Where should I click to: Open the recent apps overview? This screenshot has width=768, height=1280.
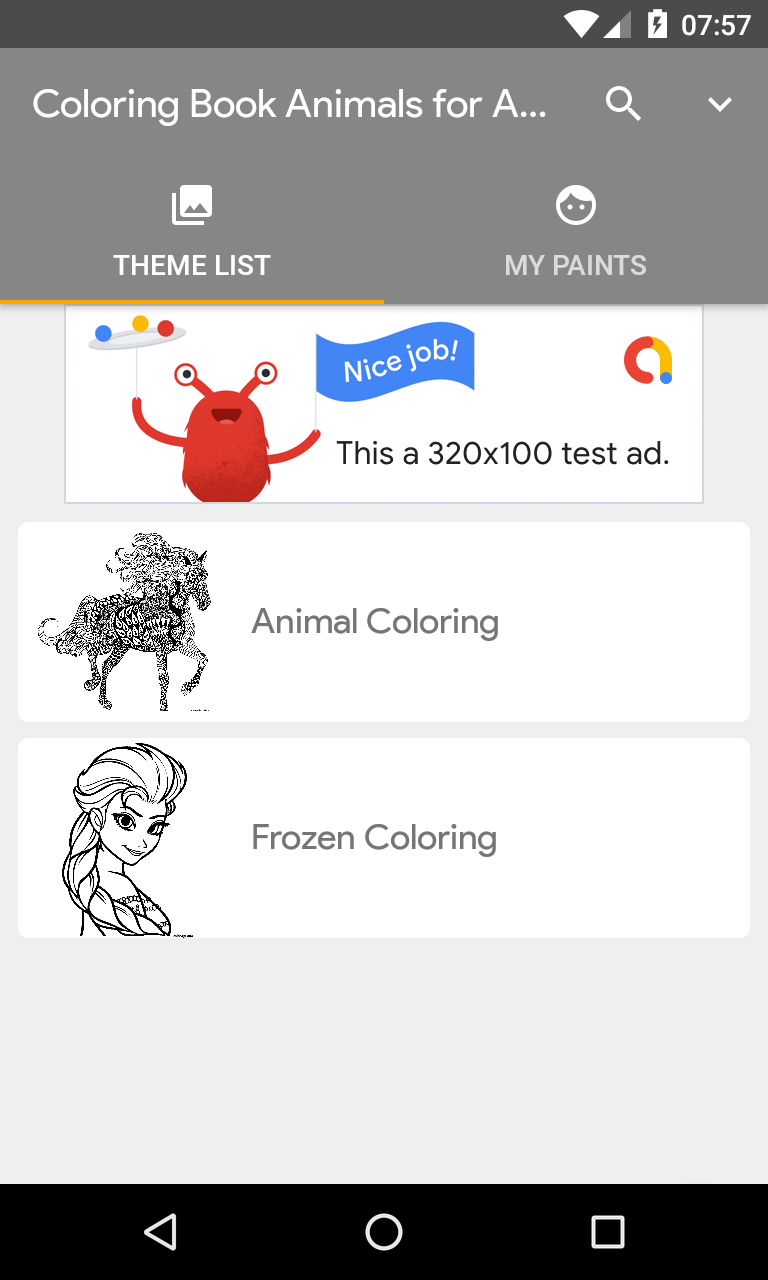tap(607, 1232)
